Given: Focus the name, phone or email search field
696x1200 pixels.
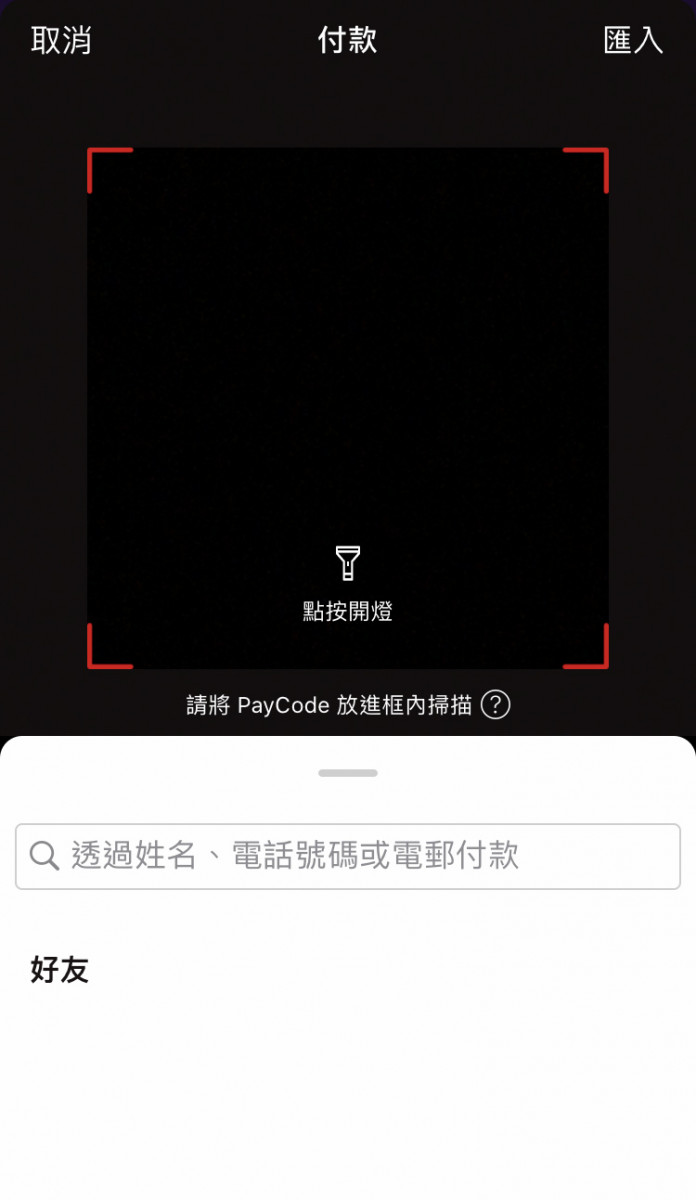Looking at the screenshot, I should 348,856.
